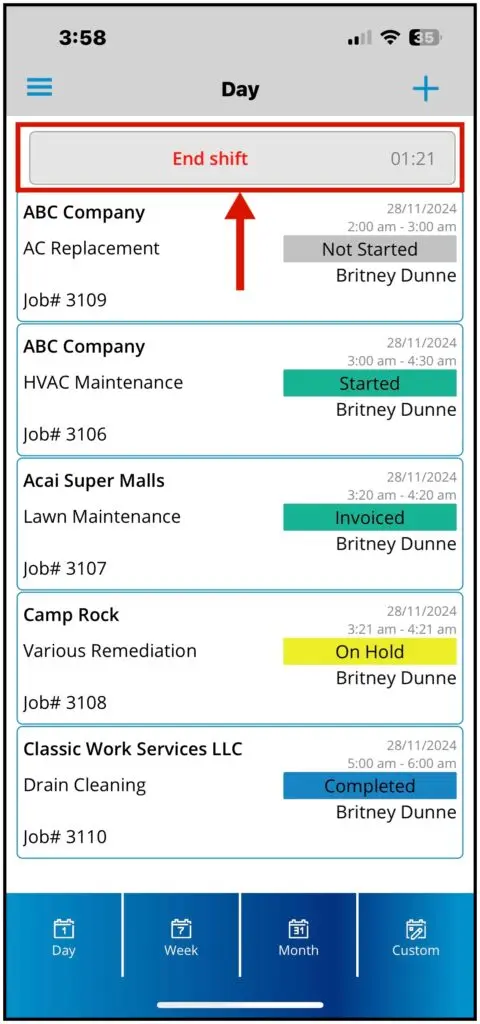480x1024 pixels.
Task: Switch to the Month view tab
Action: point(298,936)
